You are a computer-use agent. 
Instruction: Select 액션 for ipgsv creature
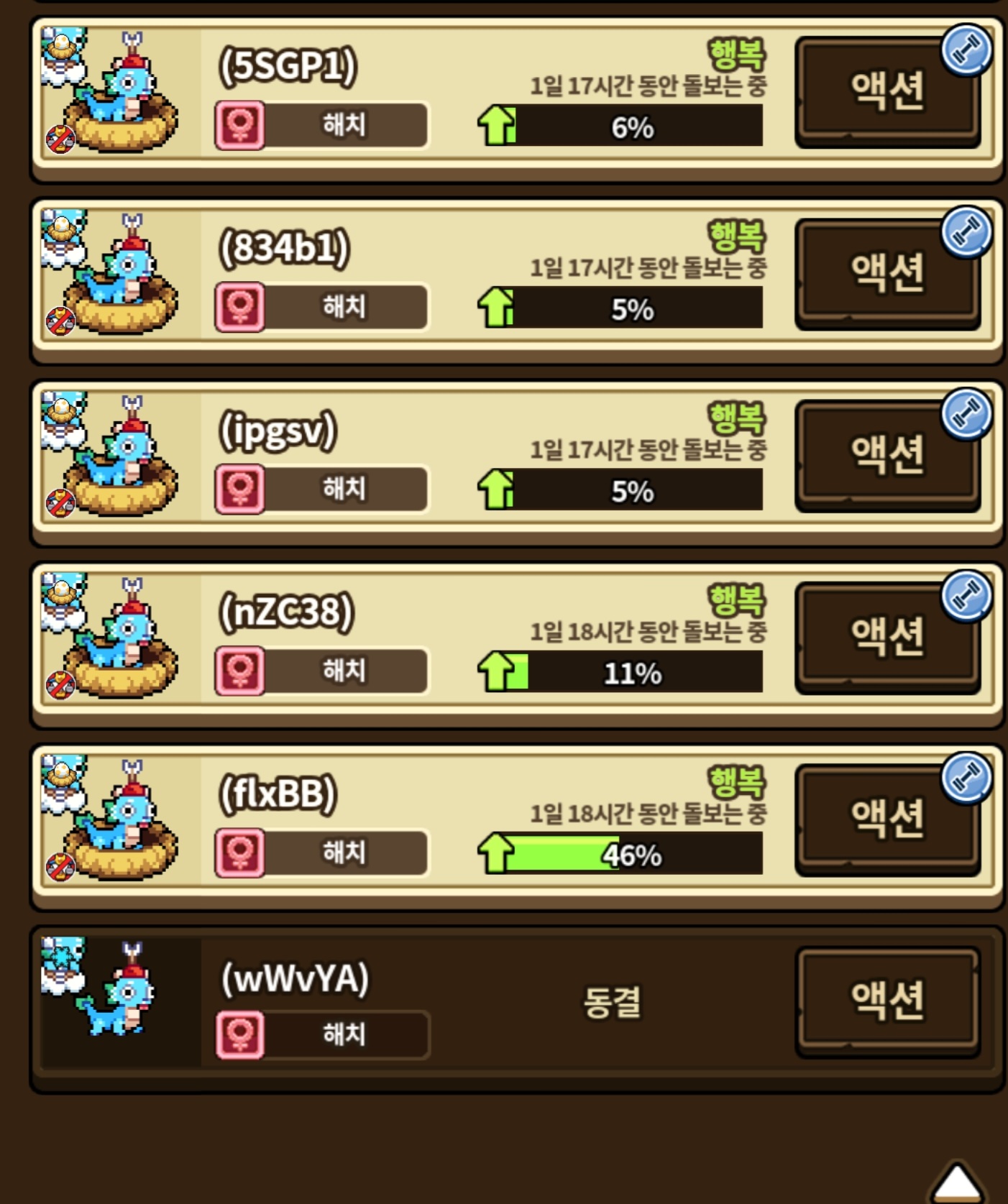pyautogui.click(x=887, y=456)
